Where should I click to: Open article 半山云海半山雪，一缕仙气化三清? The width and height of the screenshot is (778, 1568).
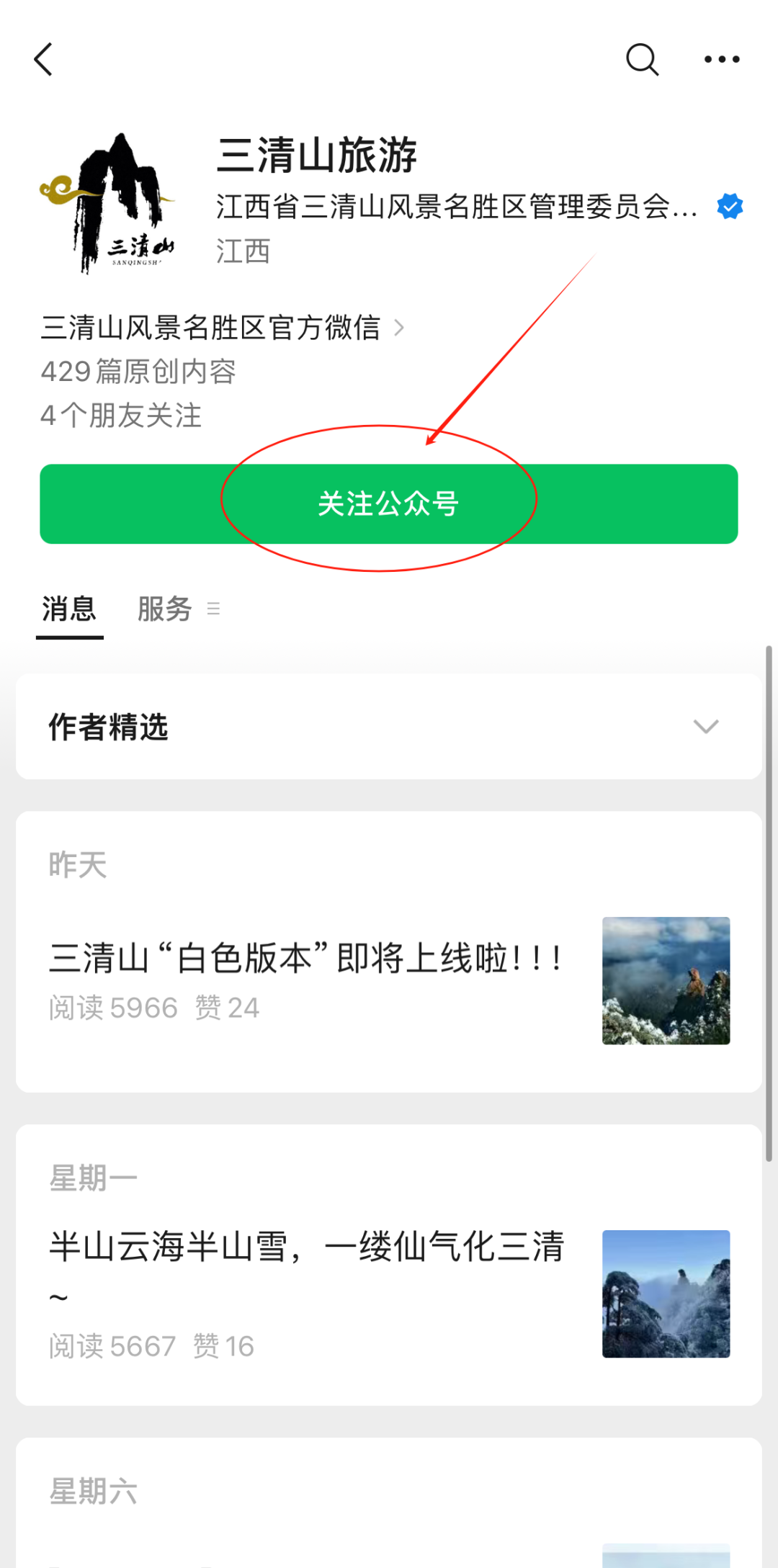[x=306, y=1247]
